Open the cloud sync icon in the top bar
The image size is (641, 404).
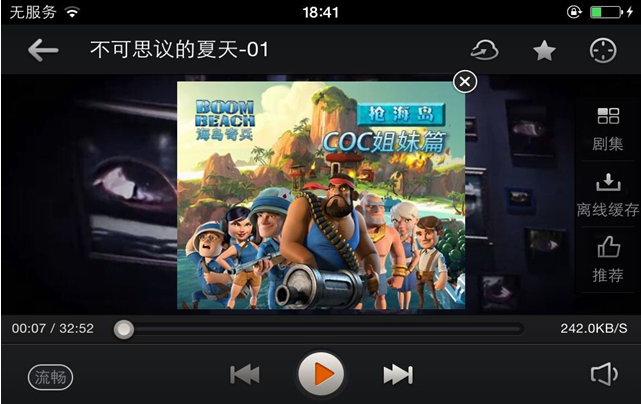485,50
